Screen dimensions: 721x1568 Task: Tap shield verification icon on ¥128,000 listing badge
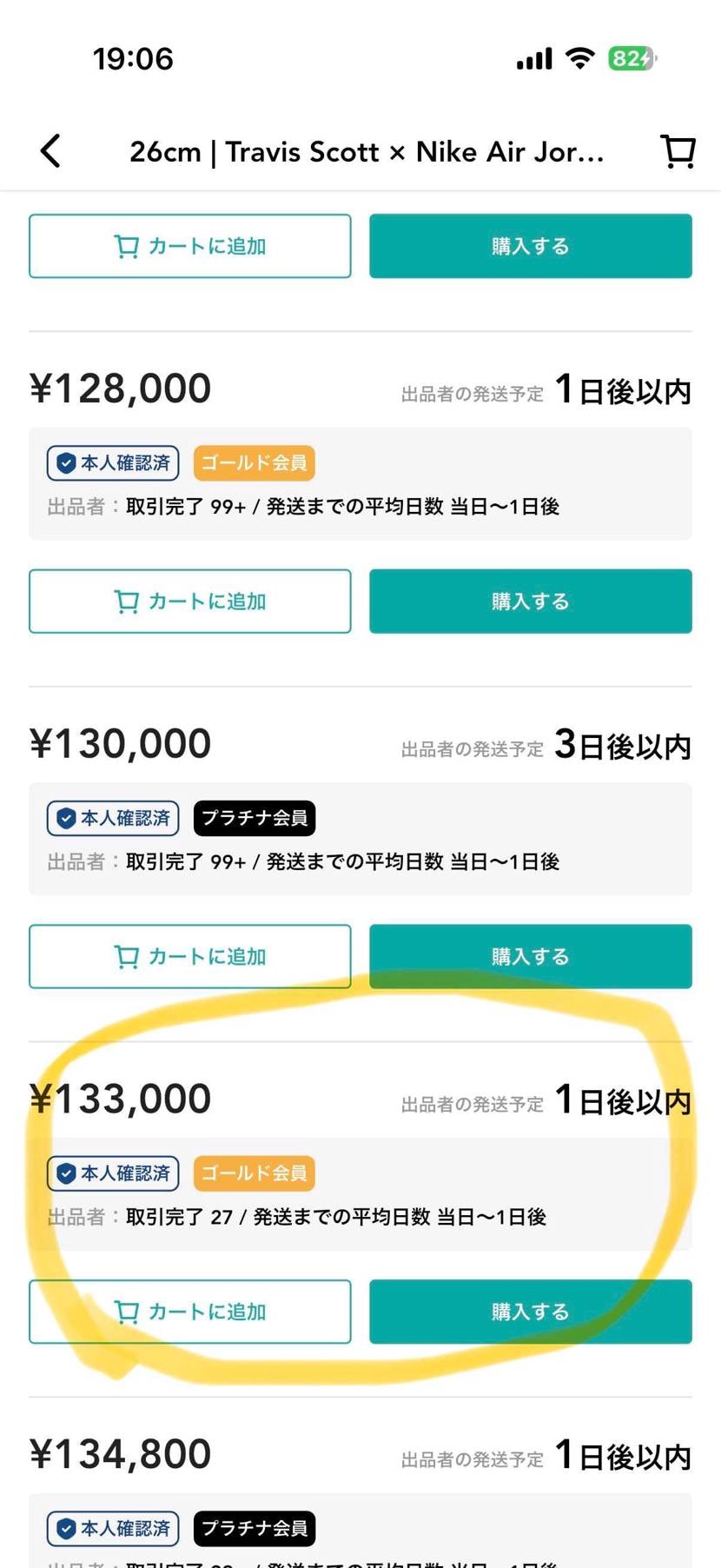66,462
